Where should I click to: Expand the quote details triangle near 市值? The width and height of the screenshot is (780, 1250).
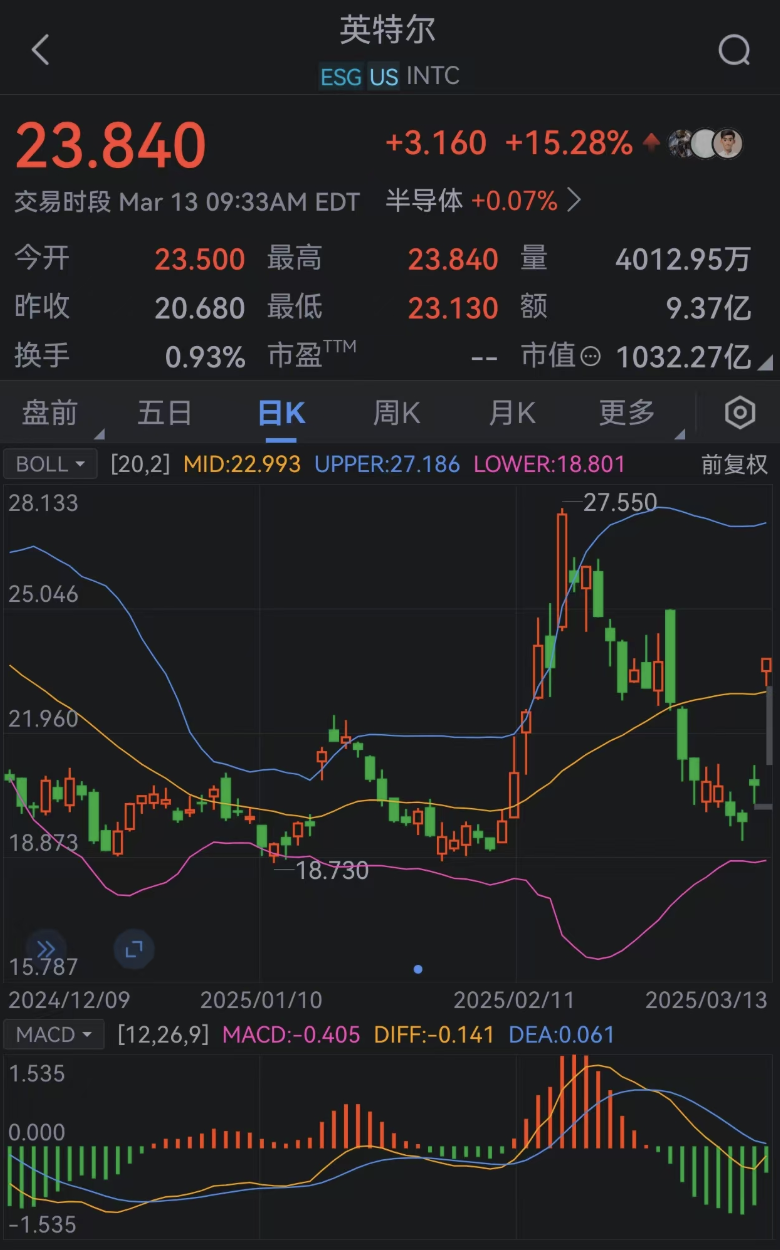766,363
